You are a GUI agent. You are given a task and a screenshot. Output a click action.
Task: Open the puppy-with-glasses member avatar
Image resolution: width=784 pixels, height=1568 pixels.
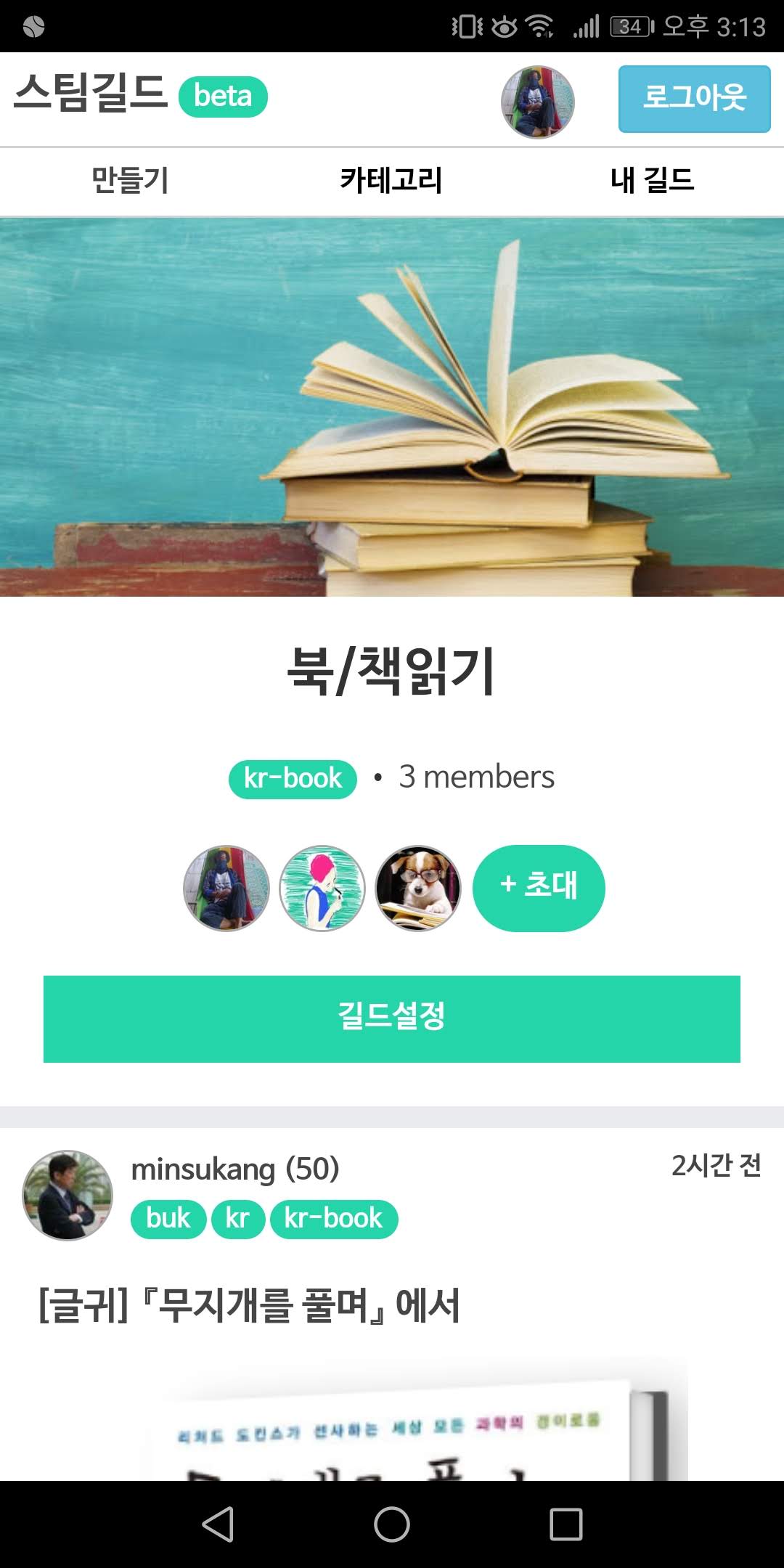click(x=418, y=888)
